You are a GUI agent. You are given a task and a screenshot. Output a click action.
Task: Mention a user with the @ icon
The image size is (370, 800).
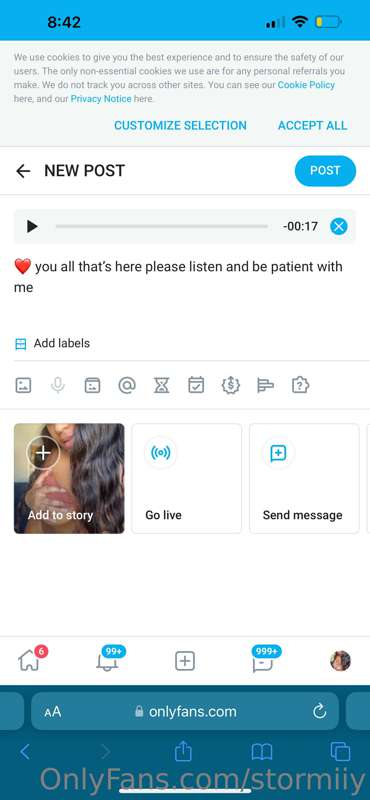pyautogui.click(x=127, y=385)
